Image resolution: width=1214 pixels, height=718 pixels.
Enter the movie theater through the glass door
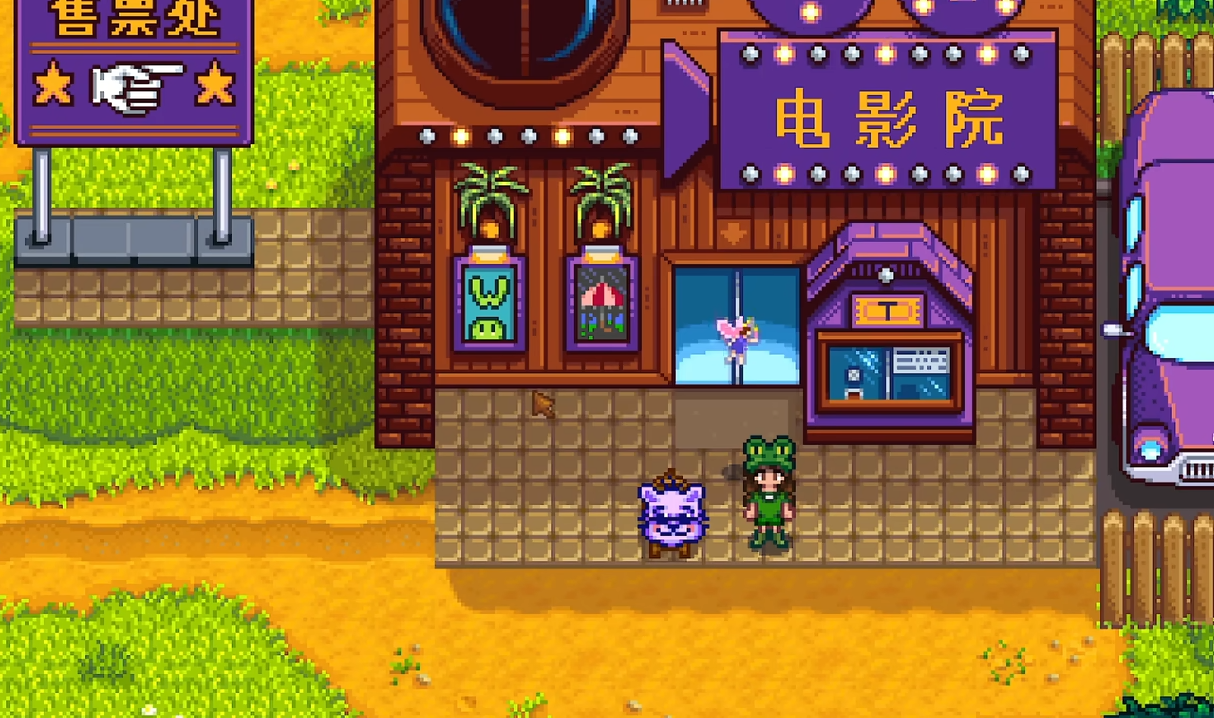[x=737, y=327]
